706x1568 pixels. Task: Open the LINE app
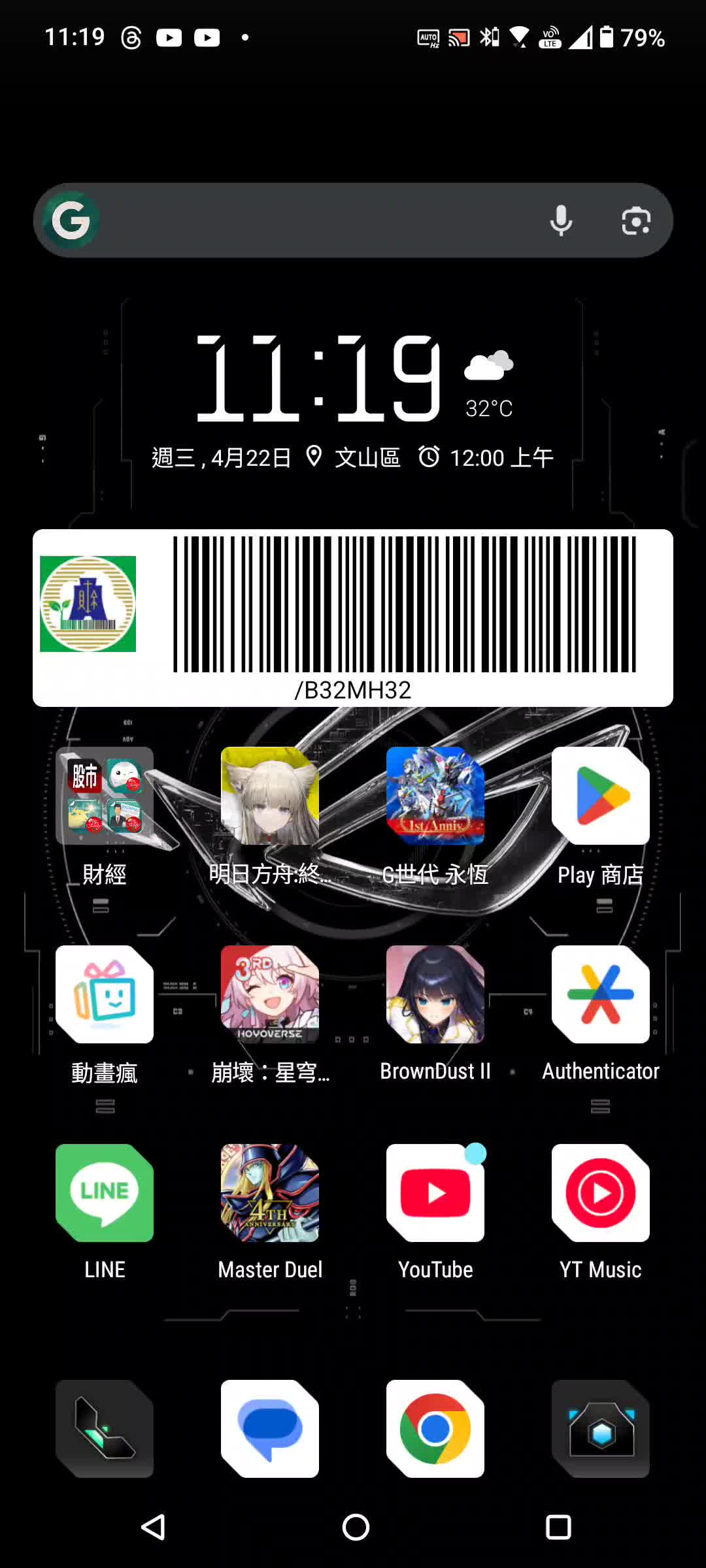pos(105,1193)
